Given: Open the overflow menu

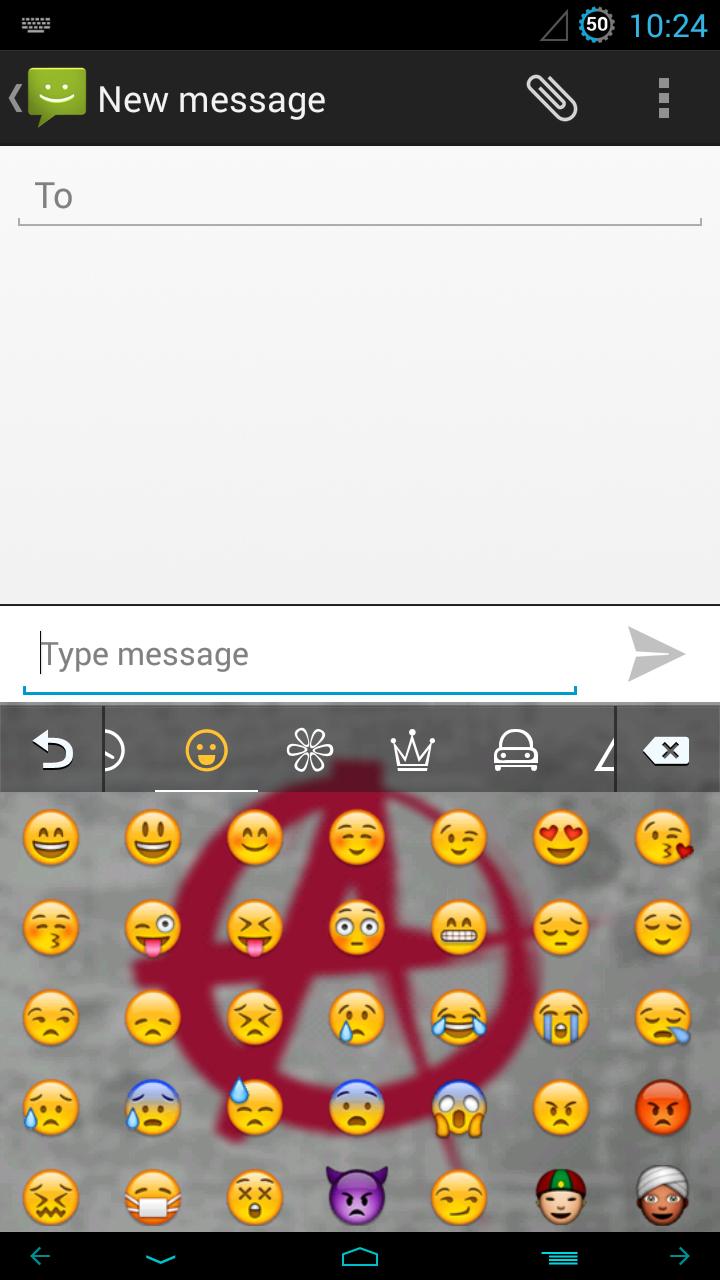Looking at the screenshot, I should pos(663,98).
